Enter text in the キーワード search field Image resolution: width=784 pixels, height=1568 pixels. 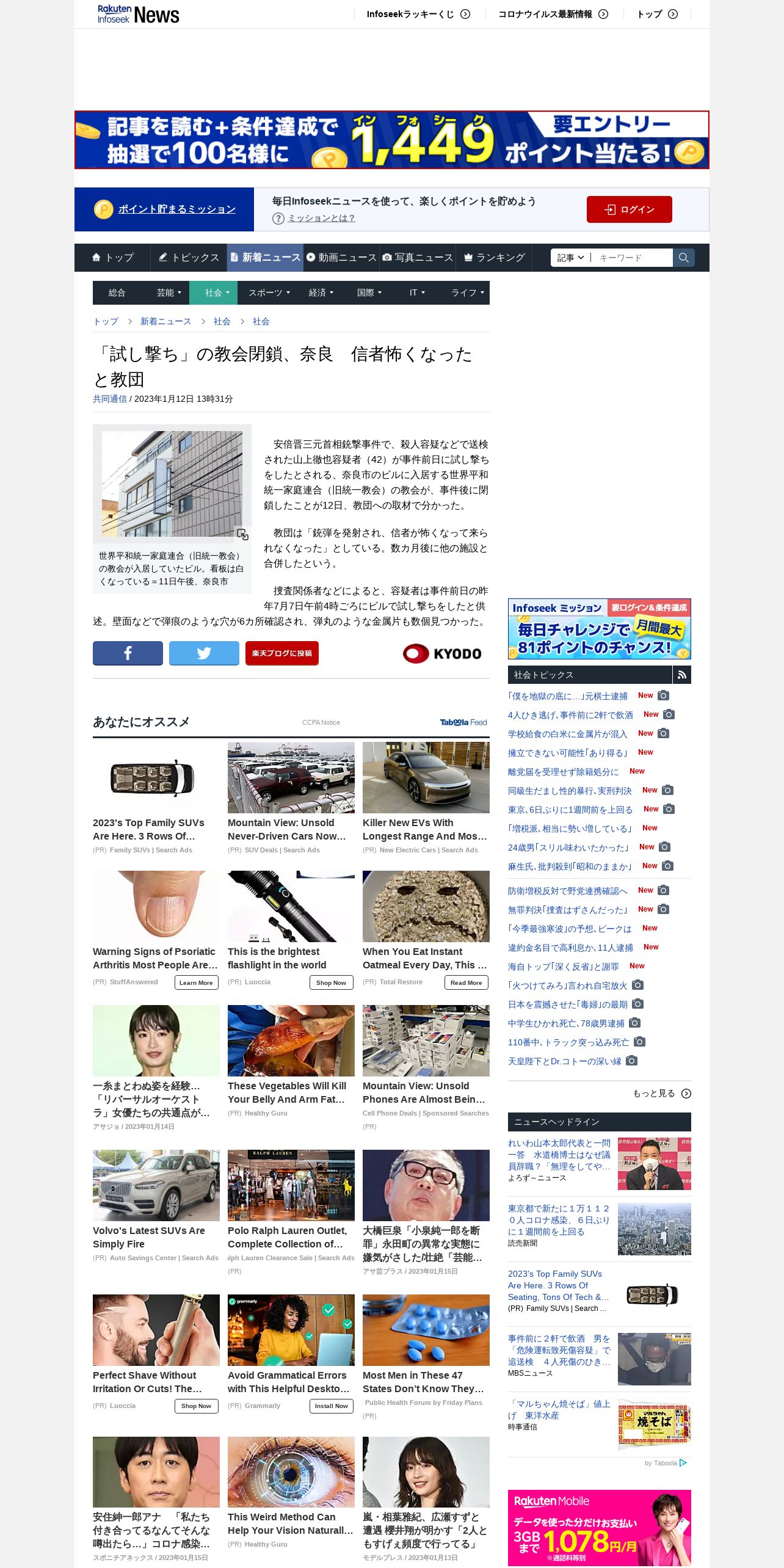632,258
